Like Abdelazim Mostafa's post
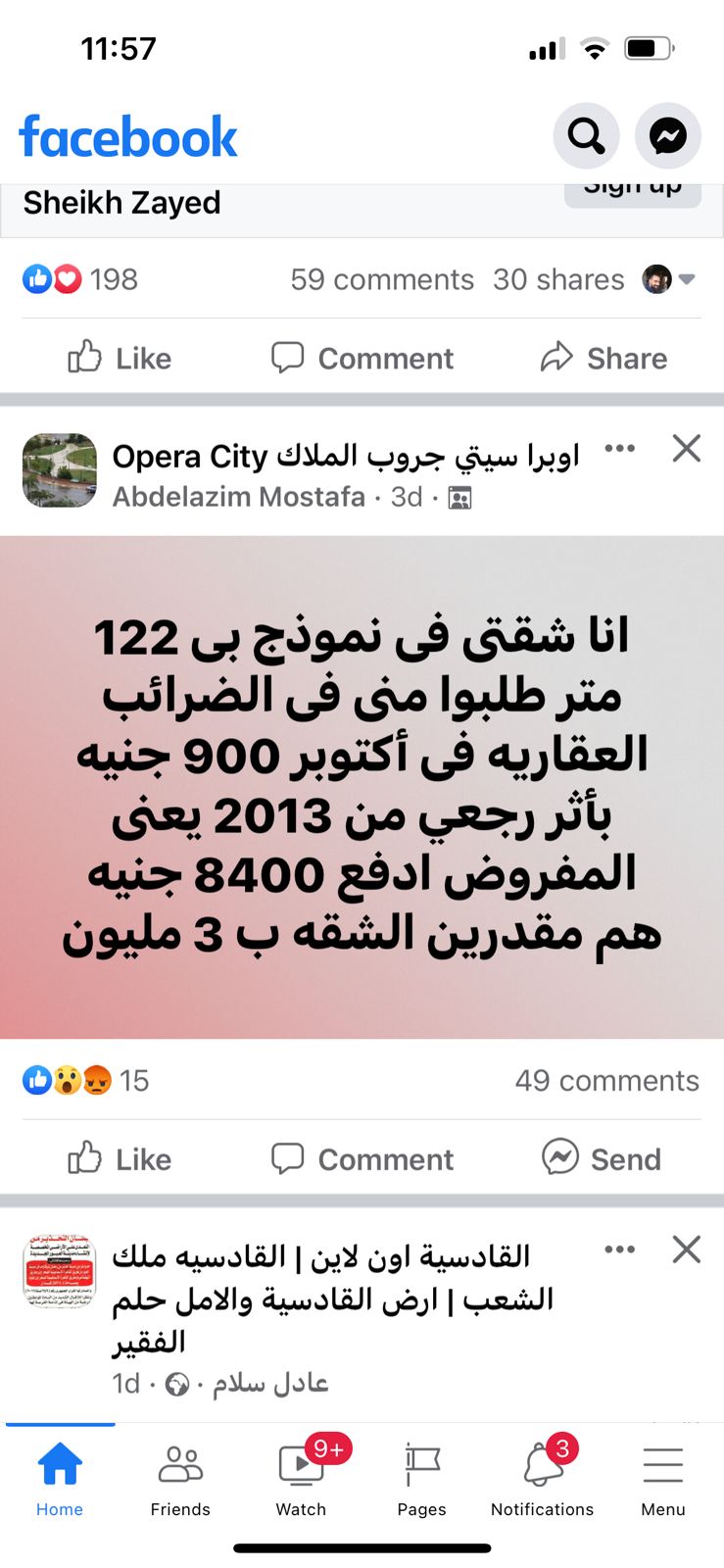 (x=120, y=1158)
